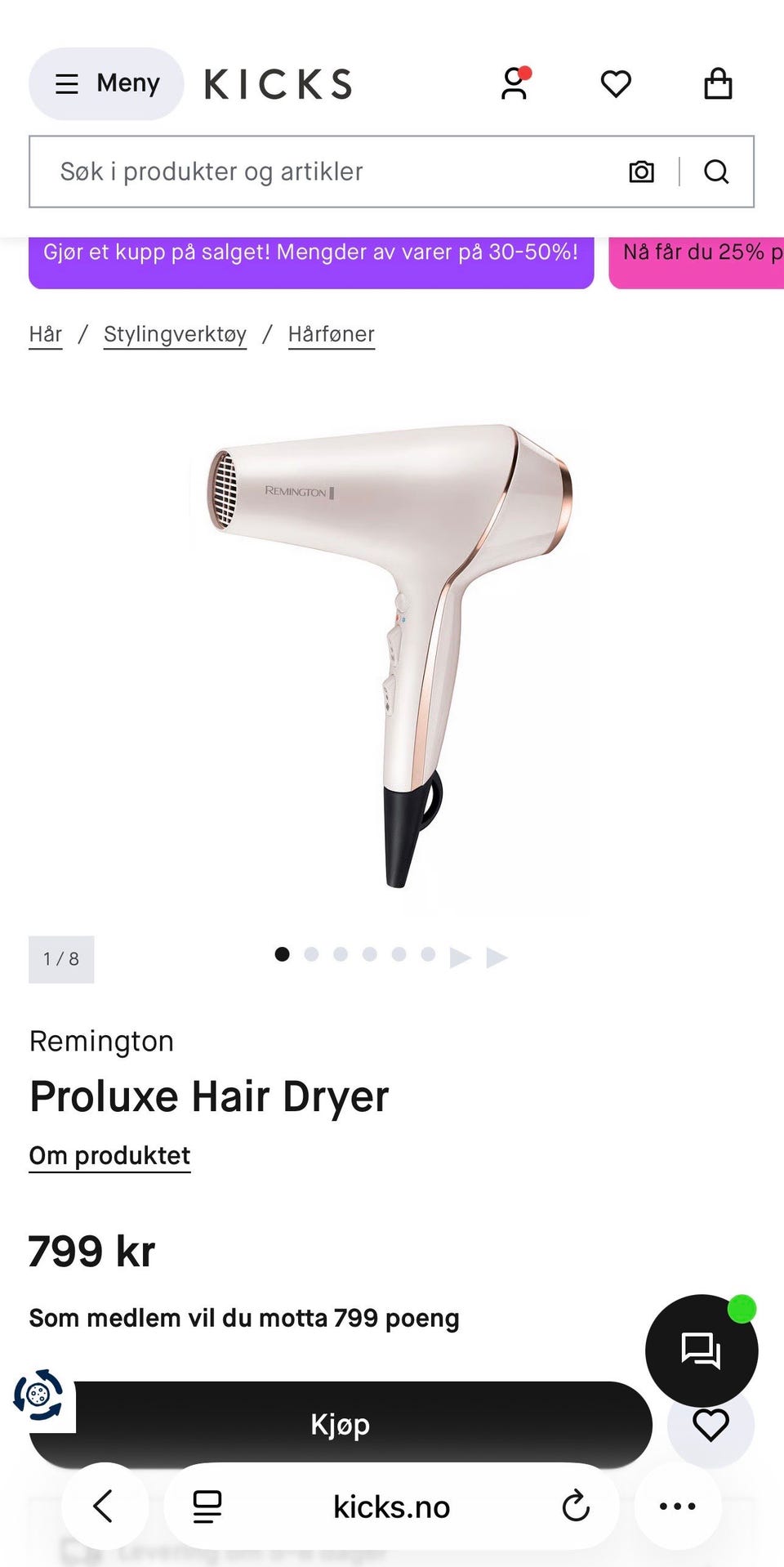This screenshot has width=784, height=1567.
Task: Open the favorites heart in the header
Action: [616, 83]
